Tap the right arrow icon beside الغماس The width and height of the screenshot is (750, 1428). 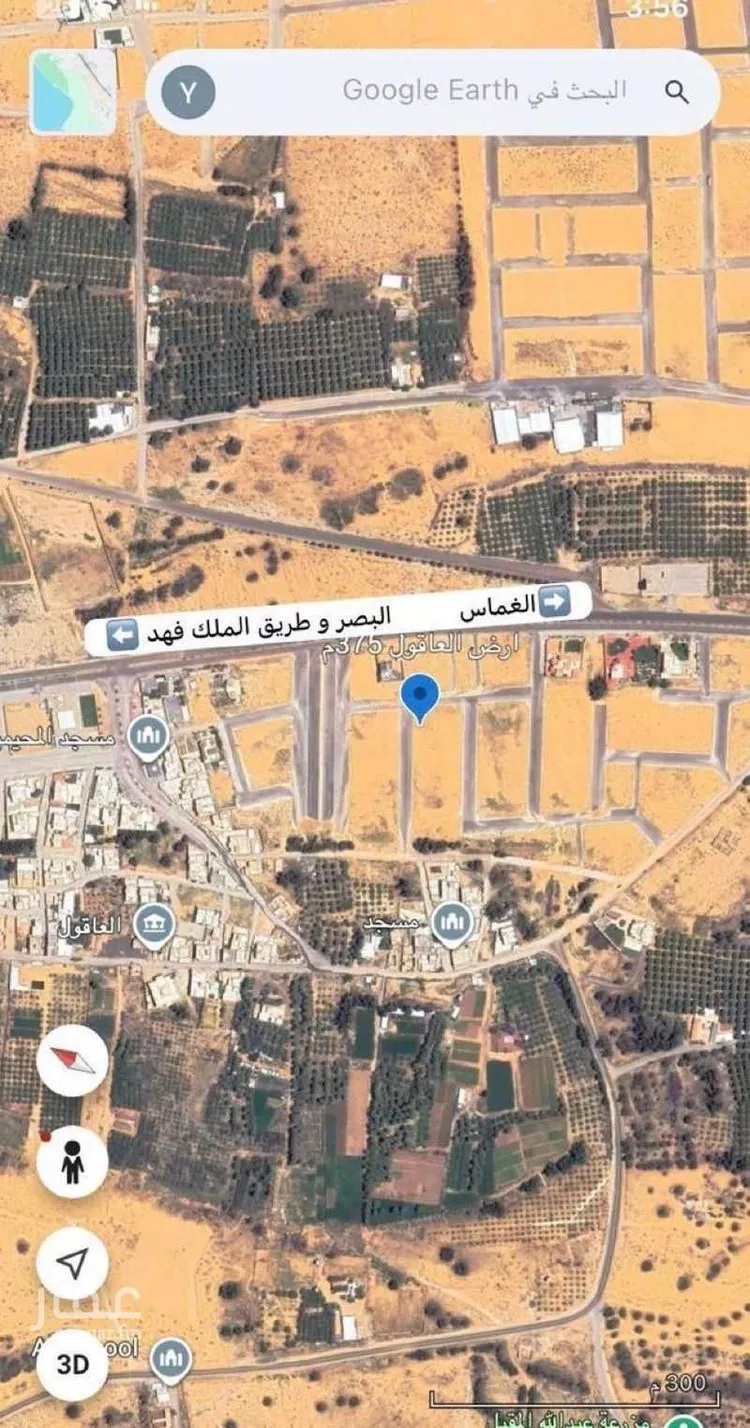(554, 601)
